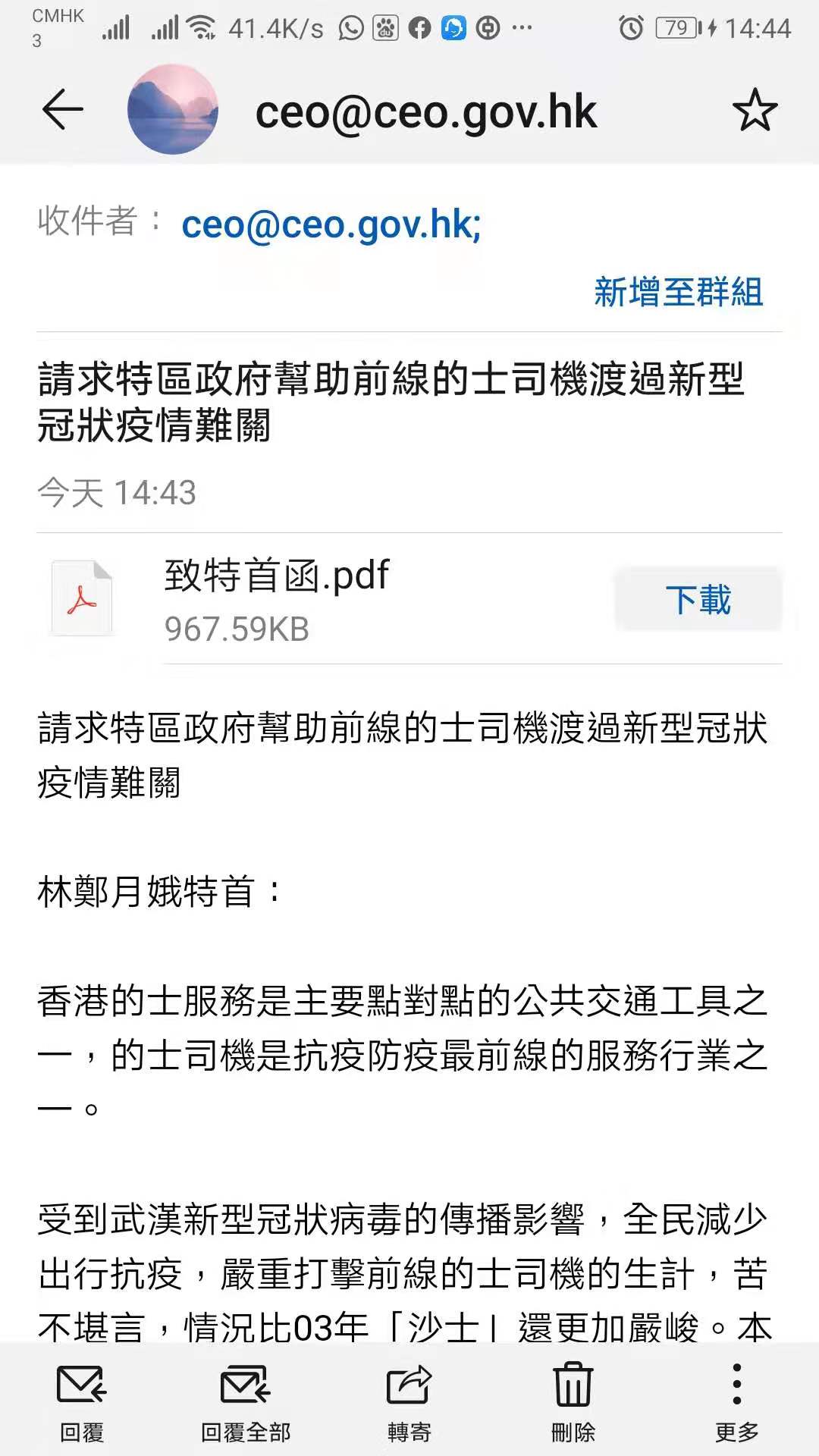Forward this email via 轉寄
This screenshot has width=819, height=1456.
pyautogui.click(x=409, y=1401)
